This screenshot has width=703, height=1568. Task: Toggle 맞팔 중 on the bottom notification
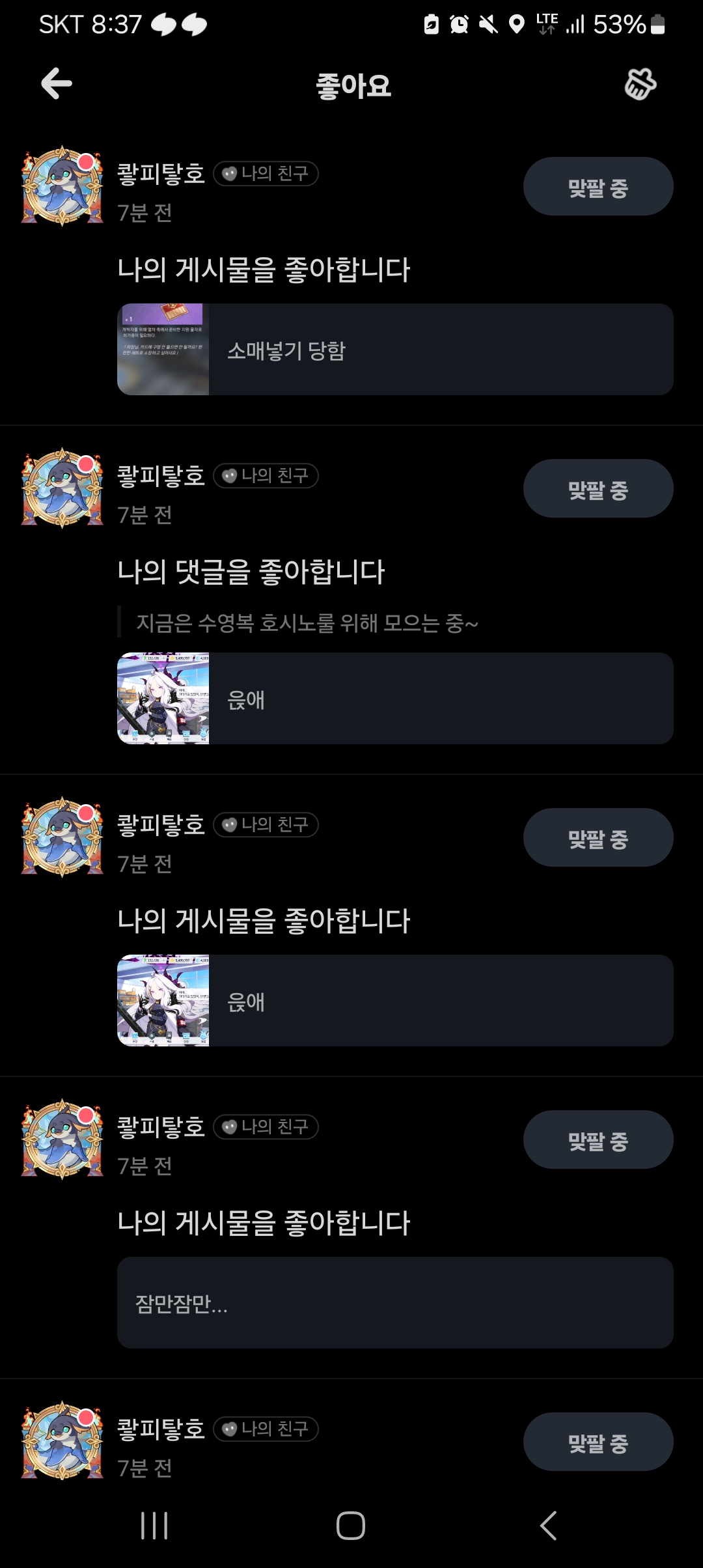[x=598, y=1442]
